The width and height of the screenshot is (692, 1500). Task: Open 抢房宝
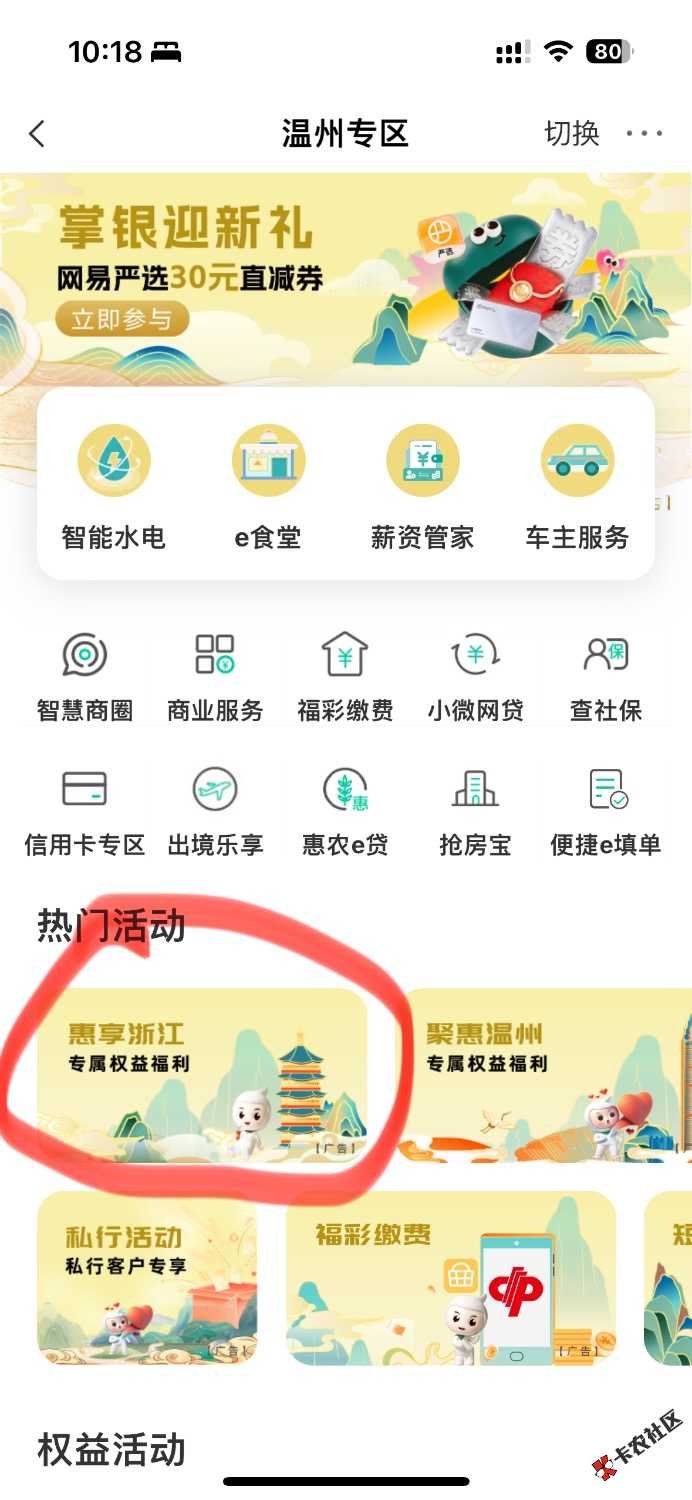(x=475, y=812)
